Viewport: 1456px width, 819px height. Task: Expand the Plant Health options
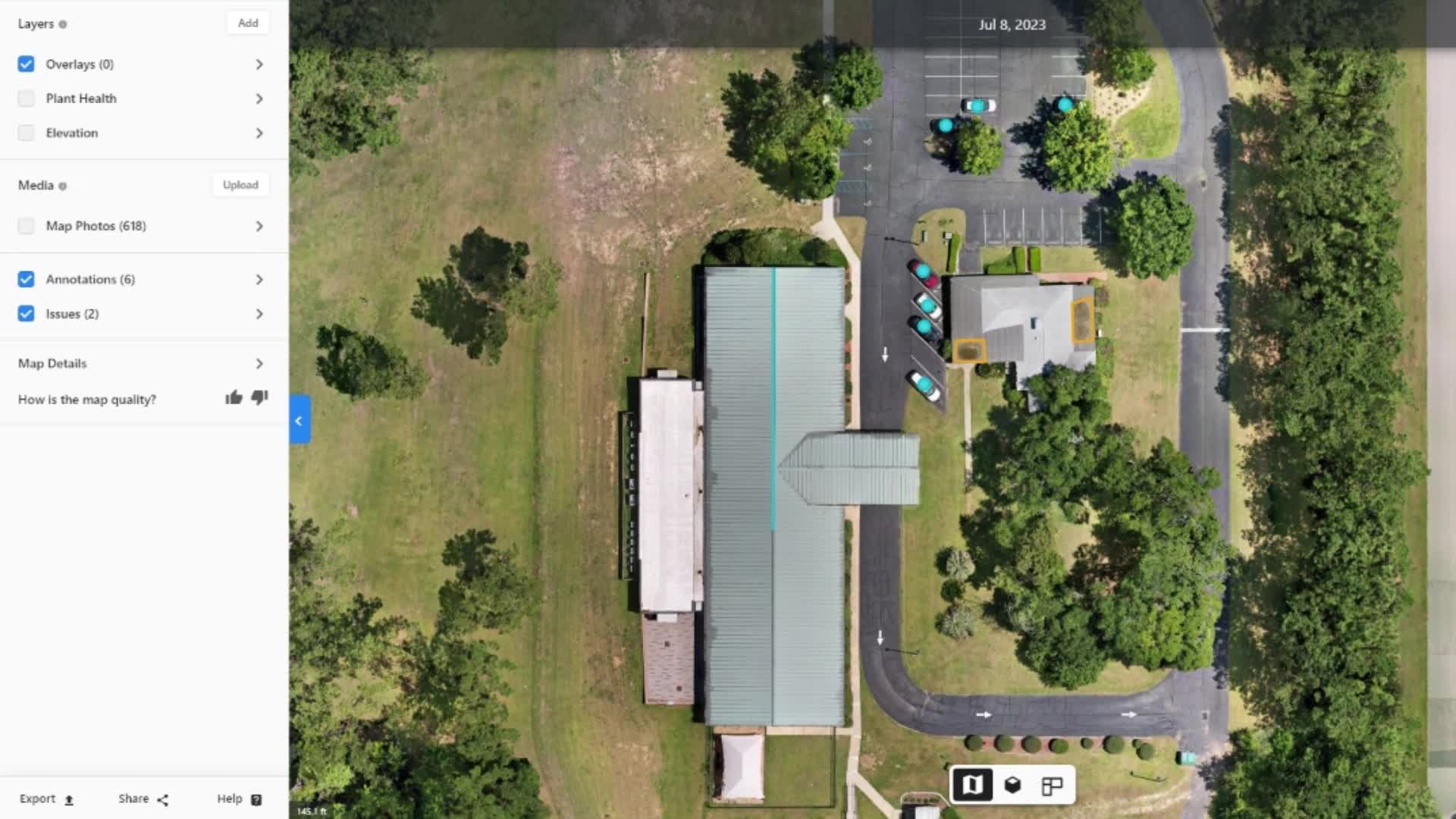[x=259, y=99]
